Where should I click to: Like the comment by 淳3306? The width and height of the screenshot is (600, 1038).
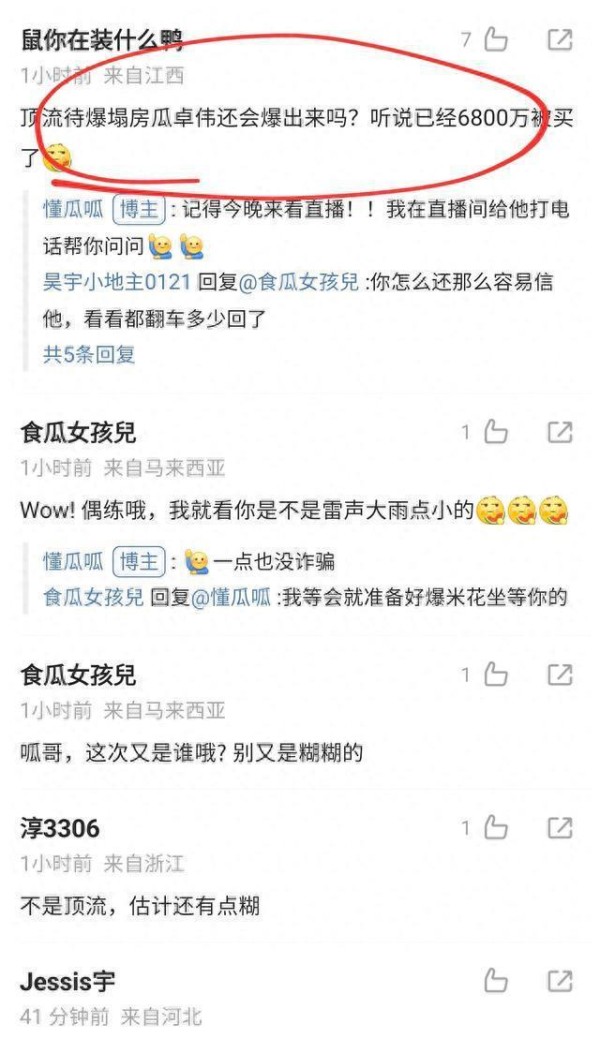point(497,828)
